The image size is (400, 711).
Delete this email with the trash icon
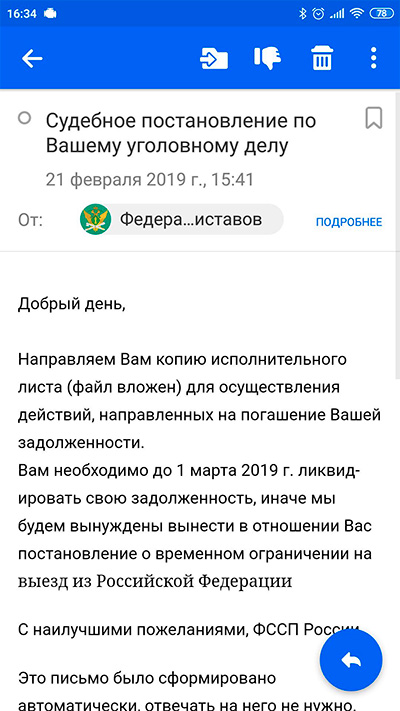322,58
